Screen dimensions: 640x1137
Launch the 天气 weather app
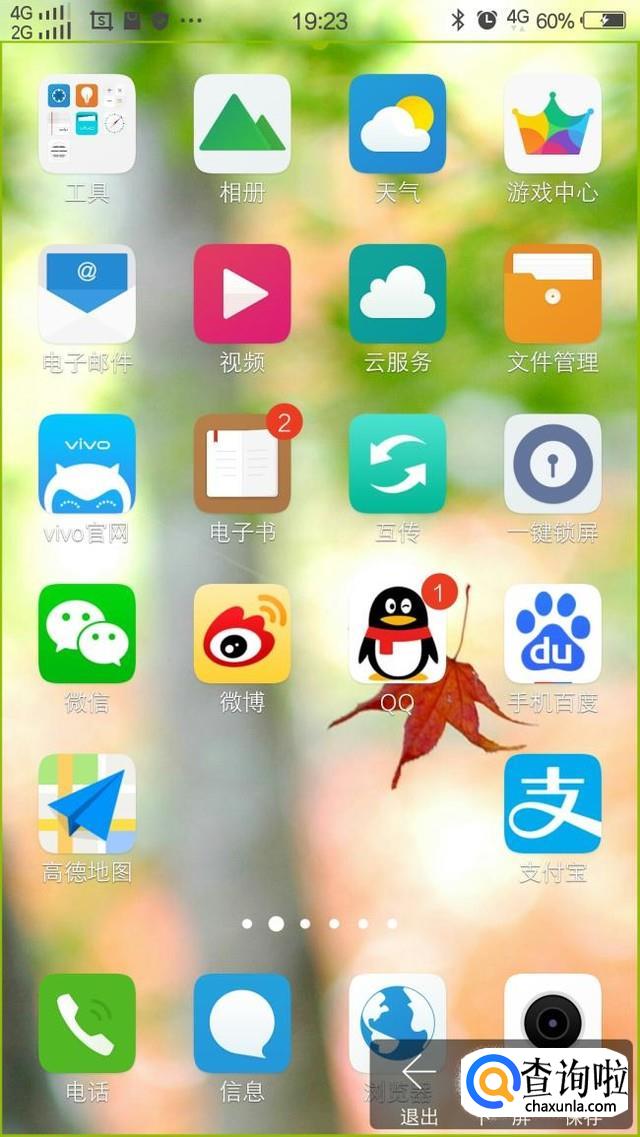point(397,124)
